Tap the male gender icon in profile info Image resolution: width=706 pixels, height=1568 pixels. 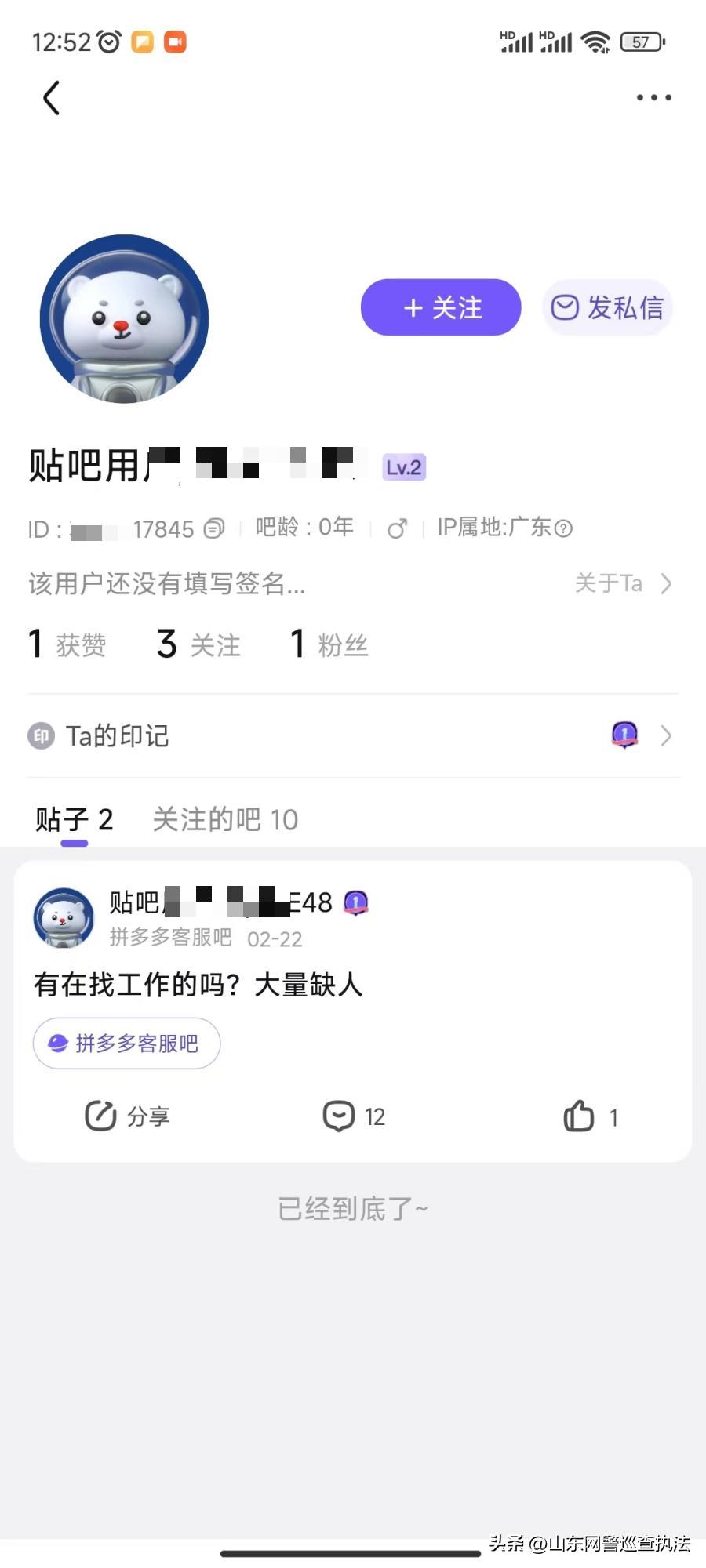tap(397, 529)
